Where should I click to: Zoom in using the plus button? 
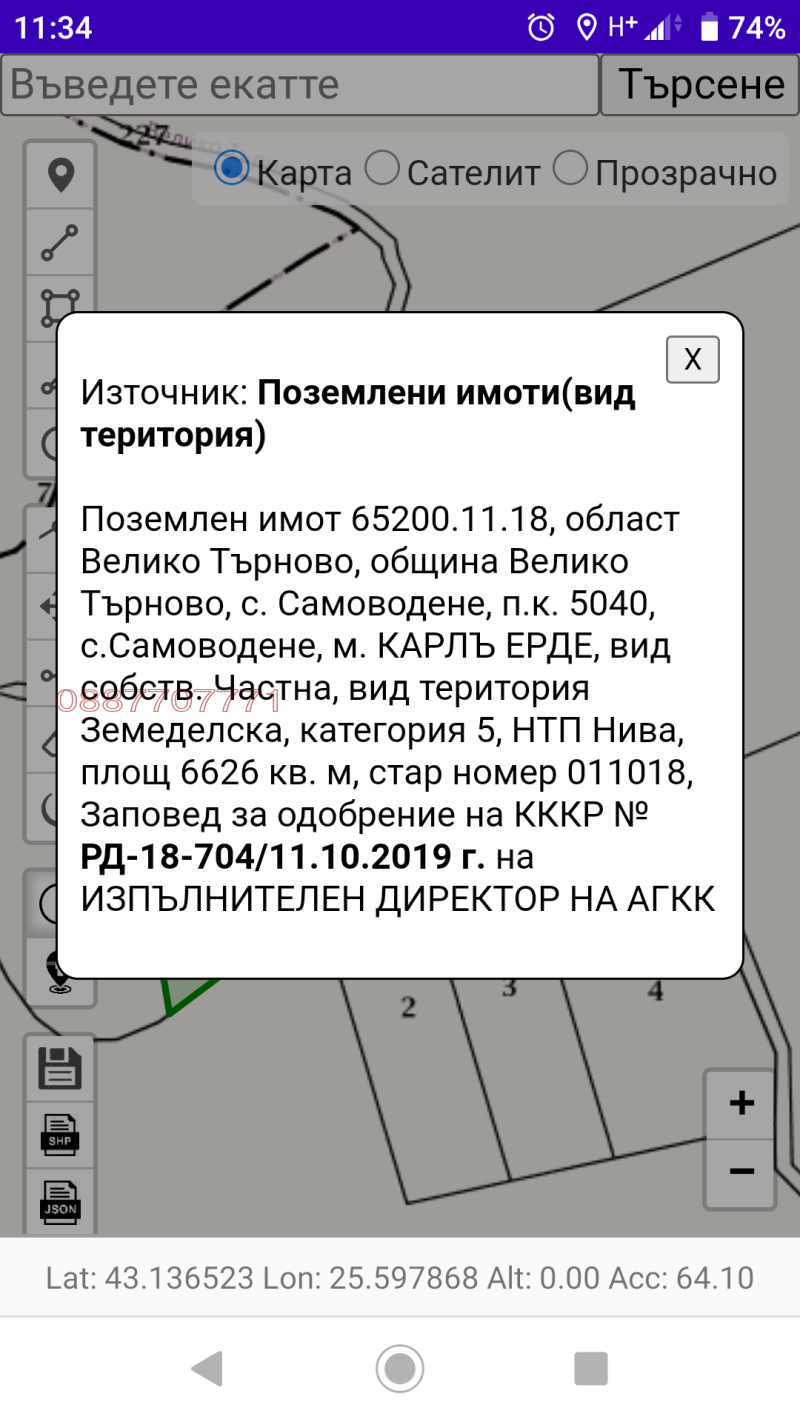pos(740,1103)
